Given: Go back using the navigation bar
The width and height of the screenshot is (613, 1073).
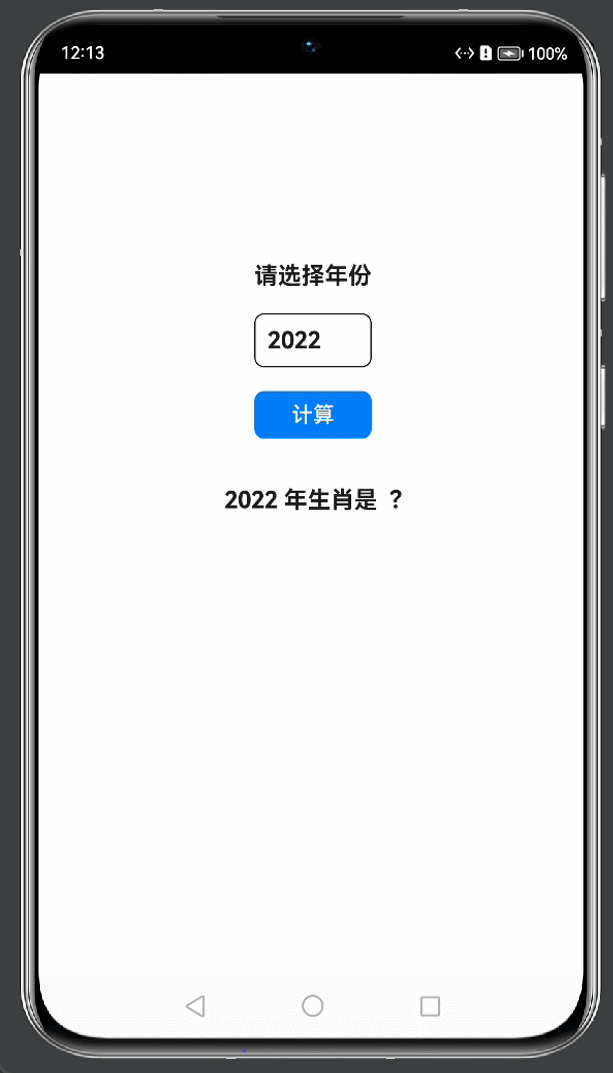Looking at the screenshot, I should pyautogui.click(x=196, y=1006).
